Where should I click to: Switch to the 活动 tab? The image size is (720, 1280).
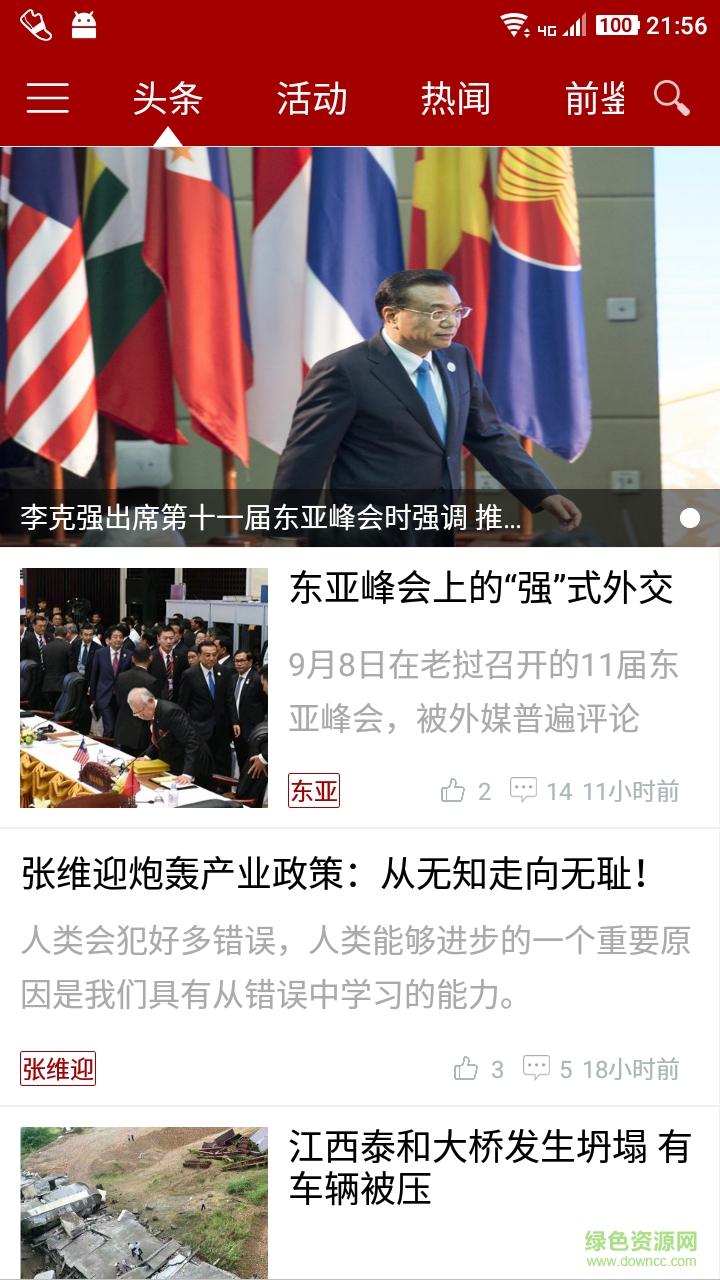pyautogui.click(x=312, y=99)
